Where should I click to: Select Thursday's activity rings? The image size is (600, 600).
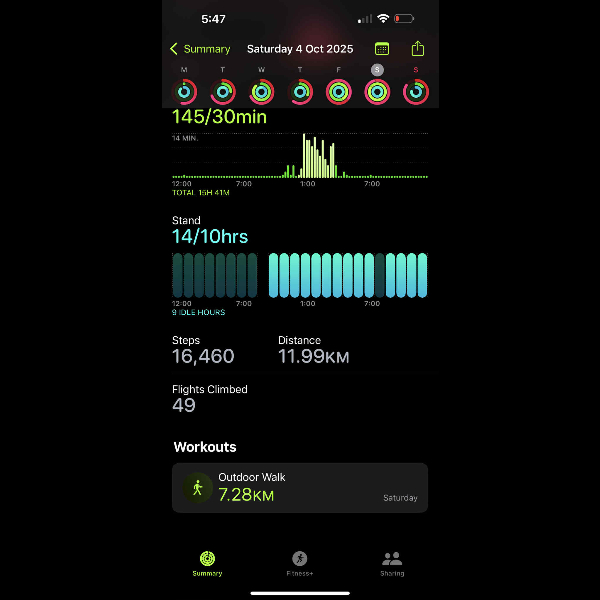pos(300,91)
